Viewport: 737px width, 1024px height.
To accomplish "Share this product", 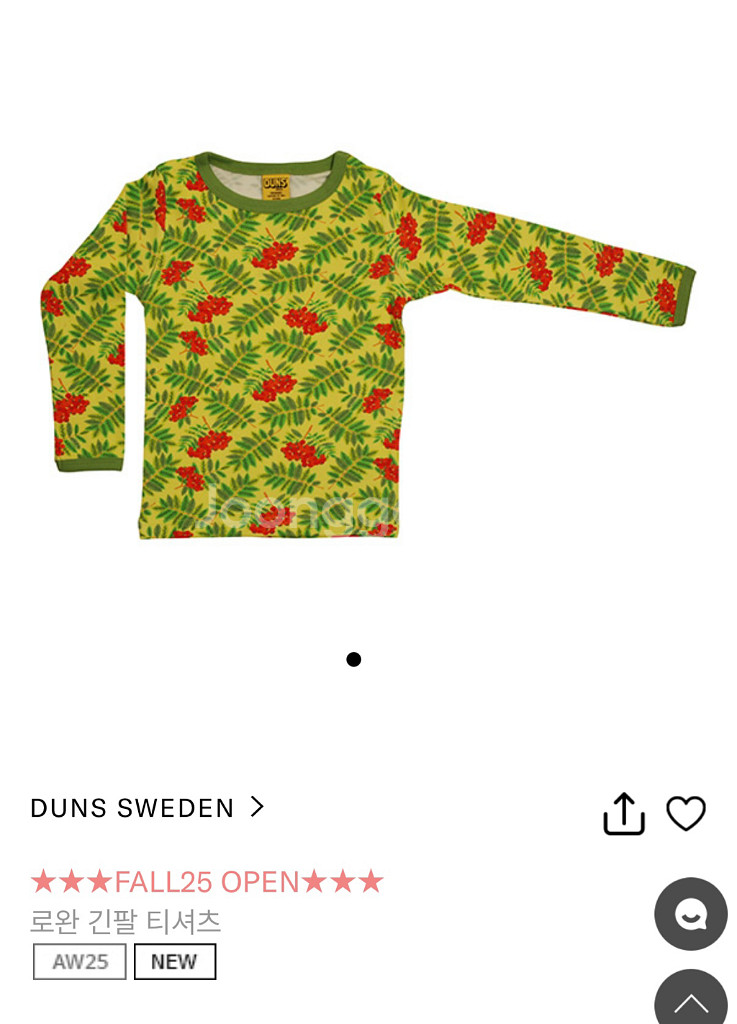I will tap(624, 814).
